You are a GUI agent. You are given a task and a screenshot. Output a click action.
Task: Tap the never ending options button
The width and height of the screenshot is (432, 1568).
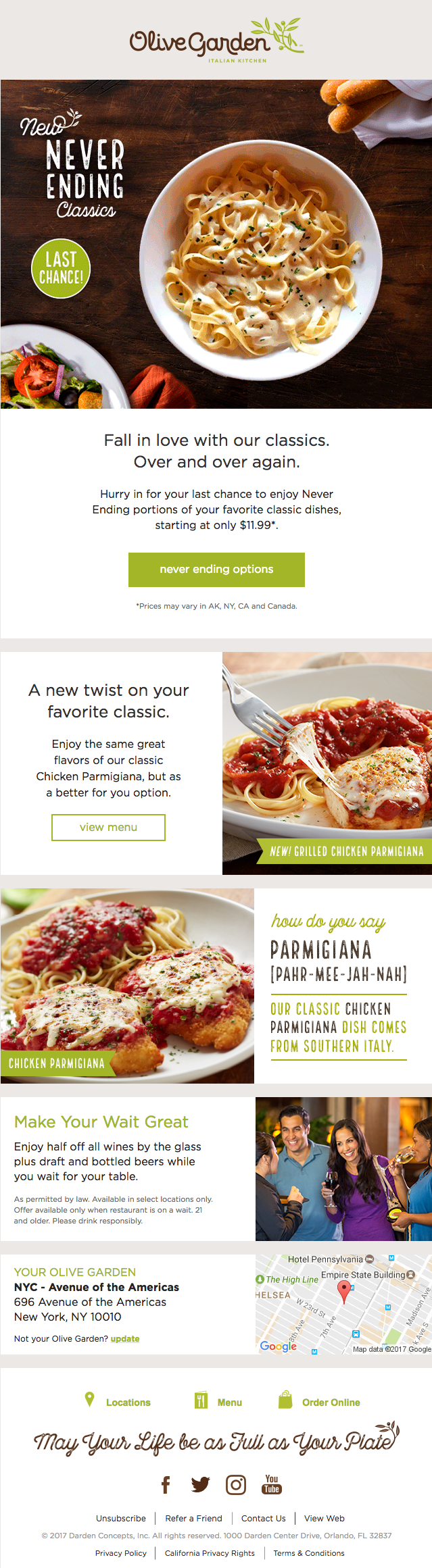tap(216, 570)
